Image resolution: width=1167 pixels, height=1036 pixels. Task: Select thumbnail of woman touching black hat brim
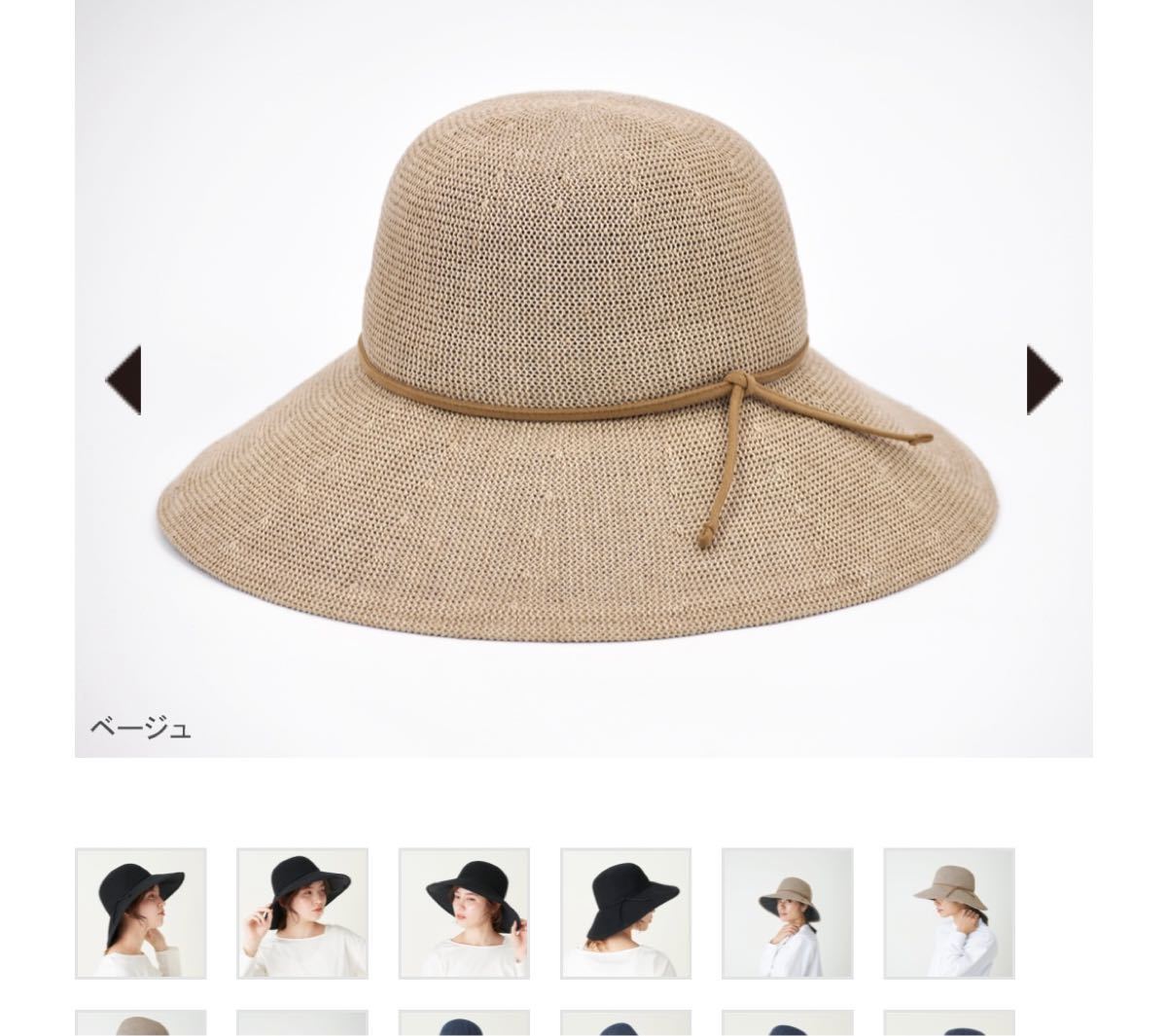302,913
